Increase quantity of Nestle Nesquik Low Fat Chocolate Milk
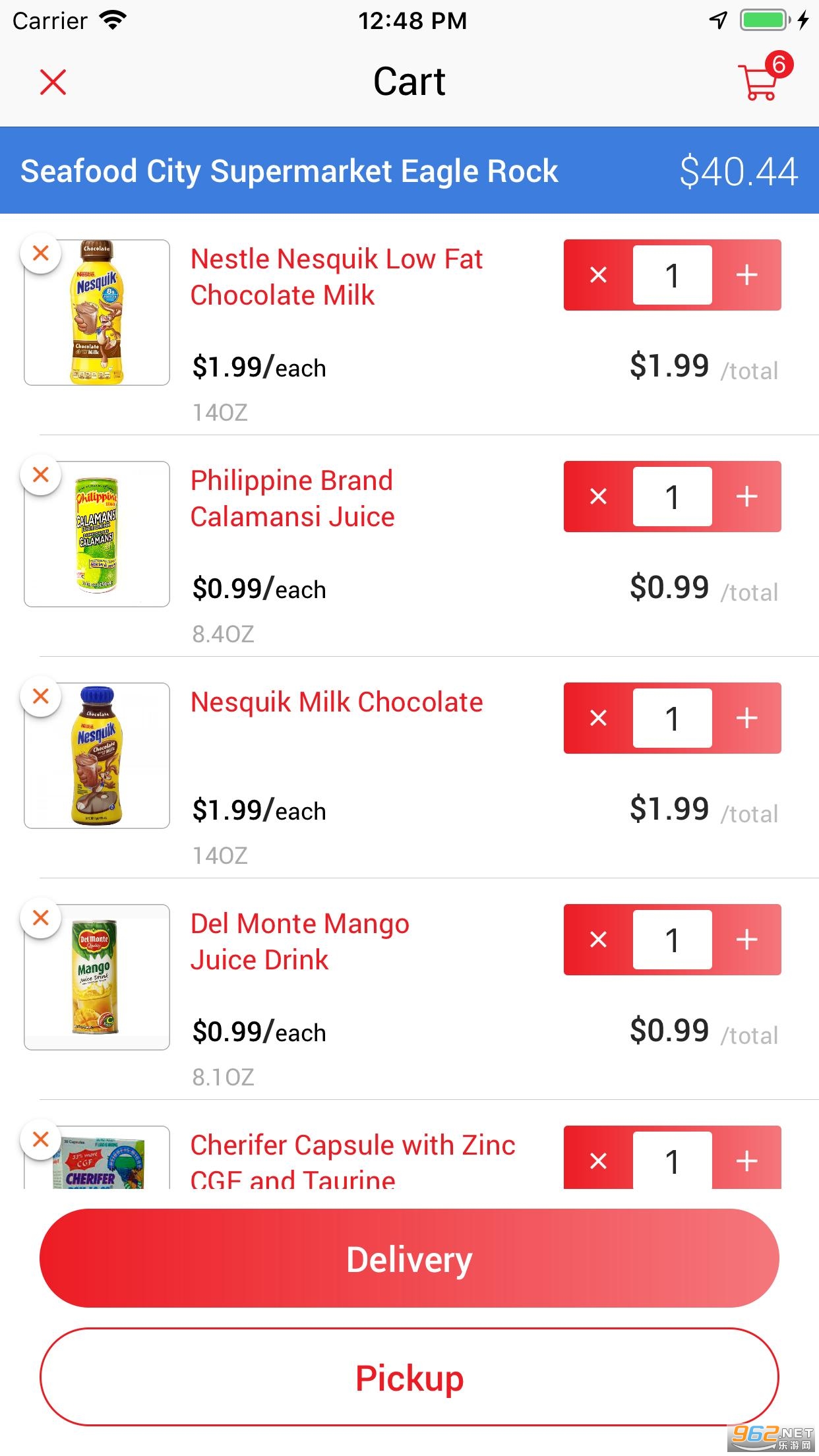Image resolution: width=819 pixels, height=1456 pixels. pos(746,275)
